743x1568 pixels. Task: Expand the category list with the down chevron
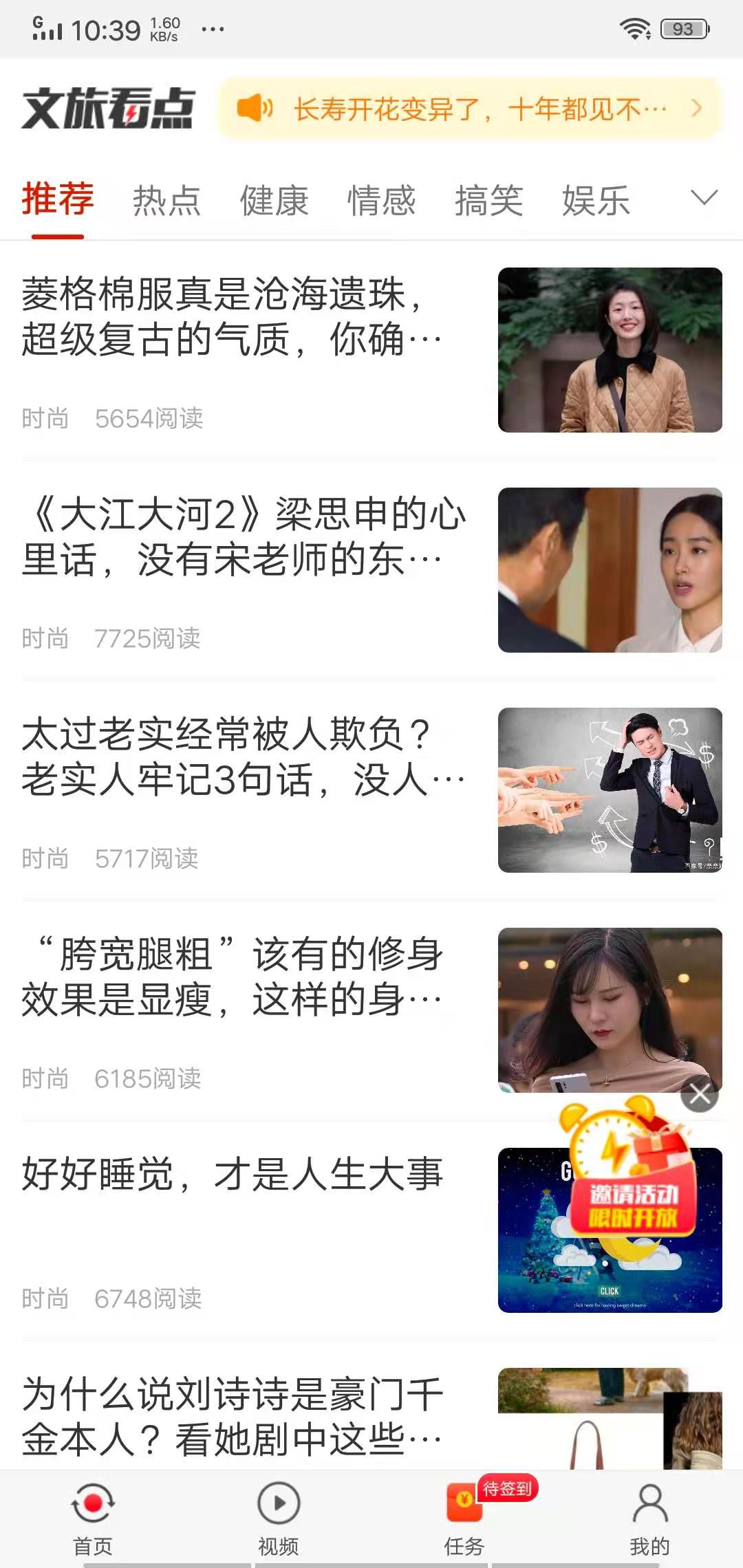703,198
